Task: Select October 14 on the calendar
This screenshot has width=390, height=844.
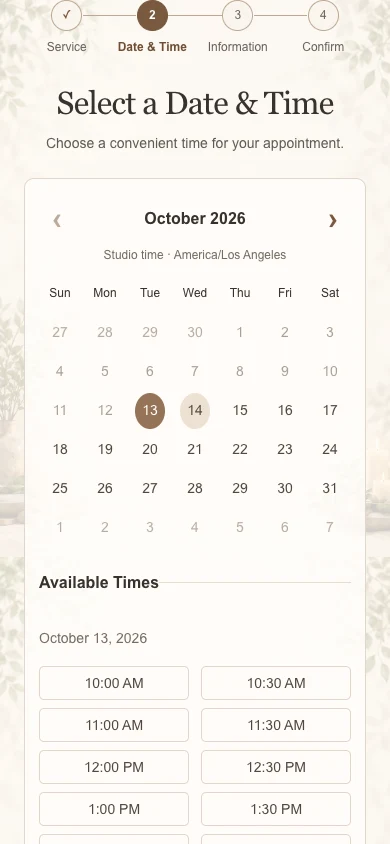Action: click(195, 411)
